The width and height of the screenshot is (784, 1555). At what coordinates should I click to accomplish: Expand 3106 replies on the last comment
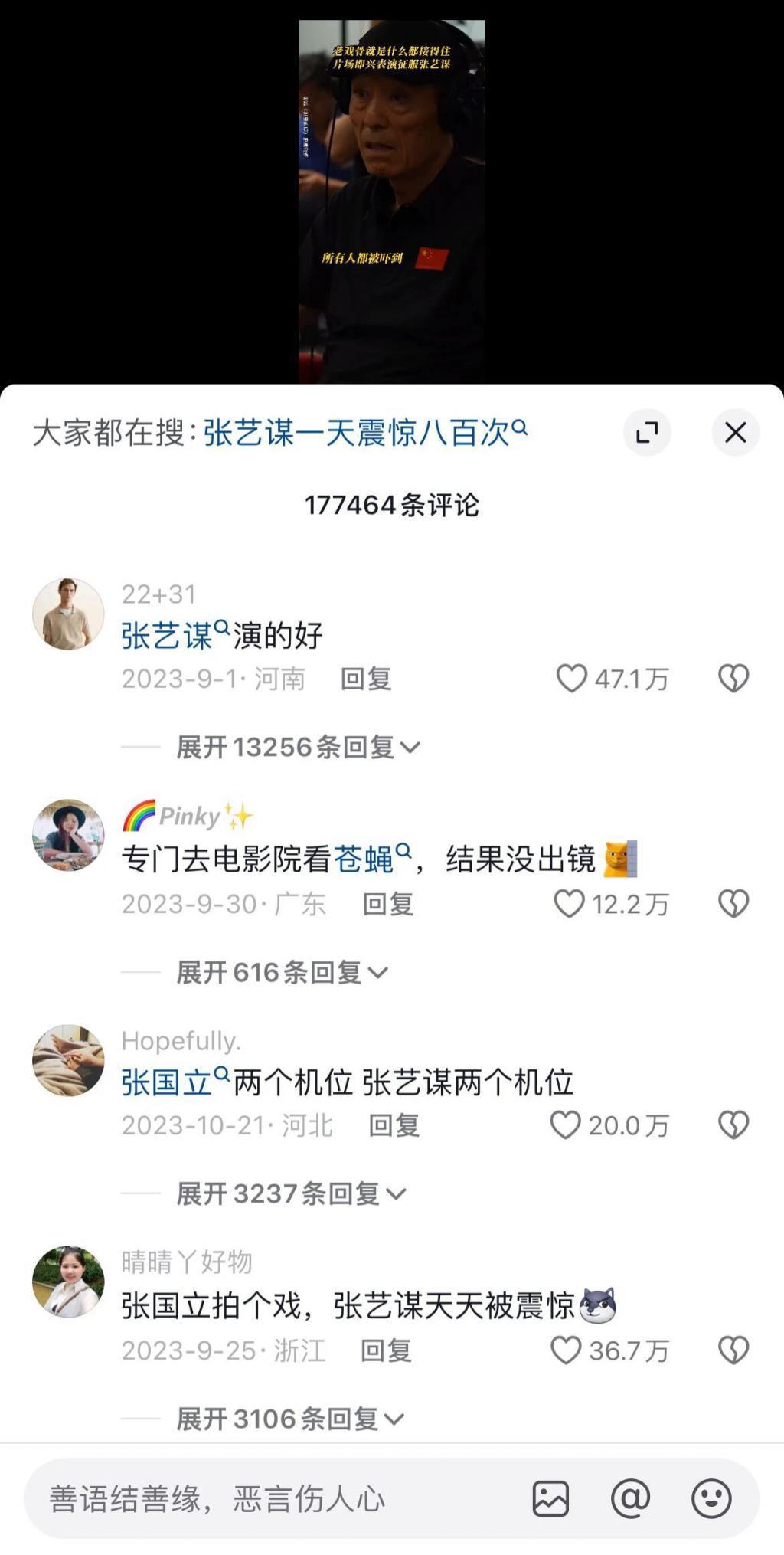[287, 1417]
